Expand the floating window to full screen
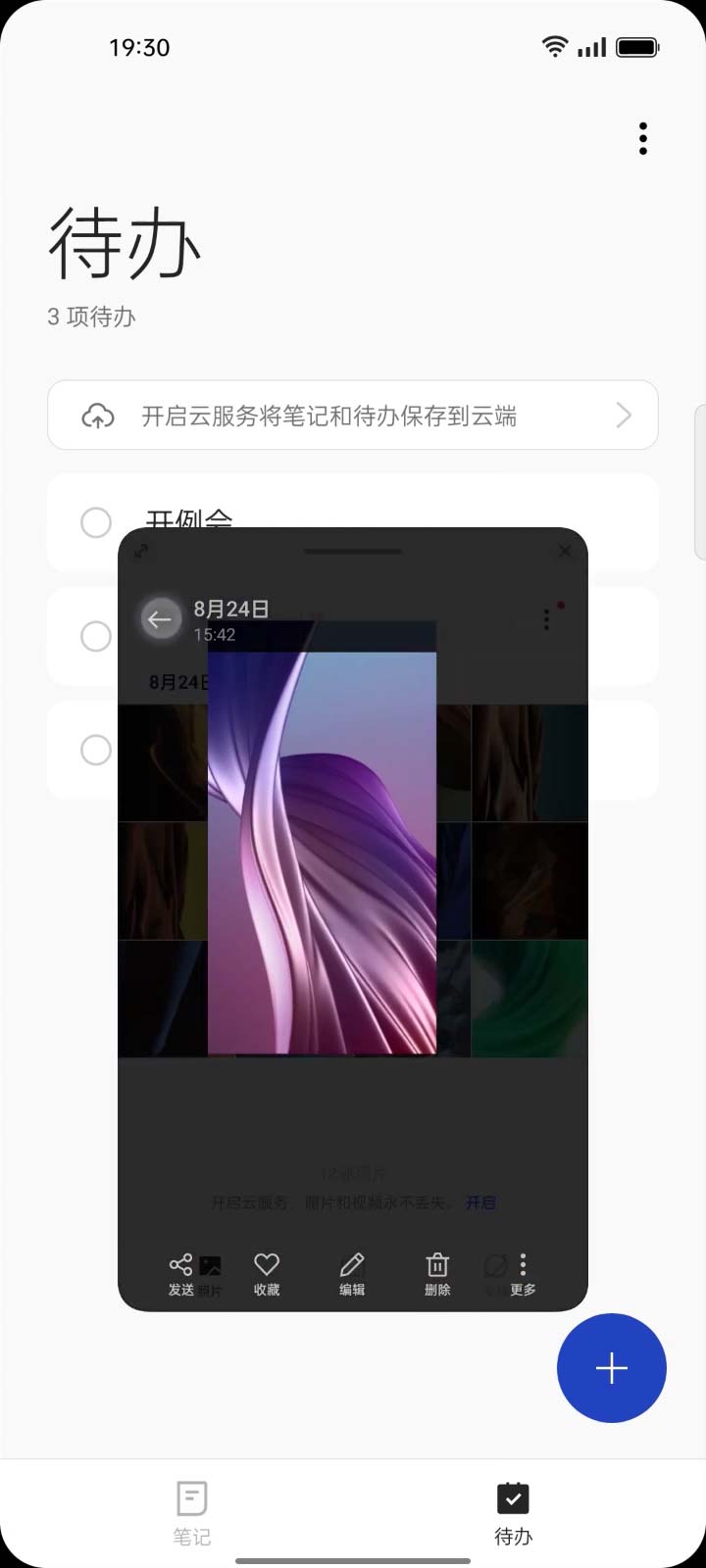 coord(142,551)
